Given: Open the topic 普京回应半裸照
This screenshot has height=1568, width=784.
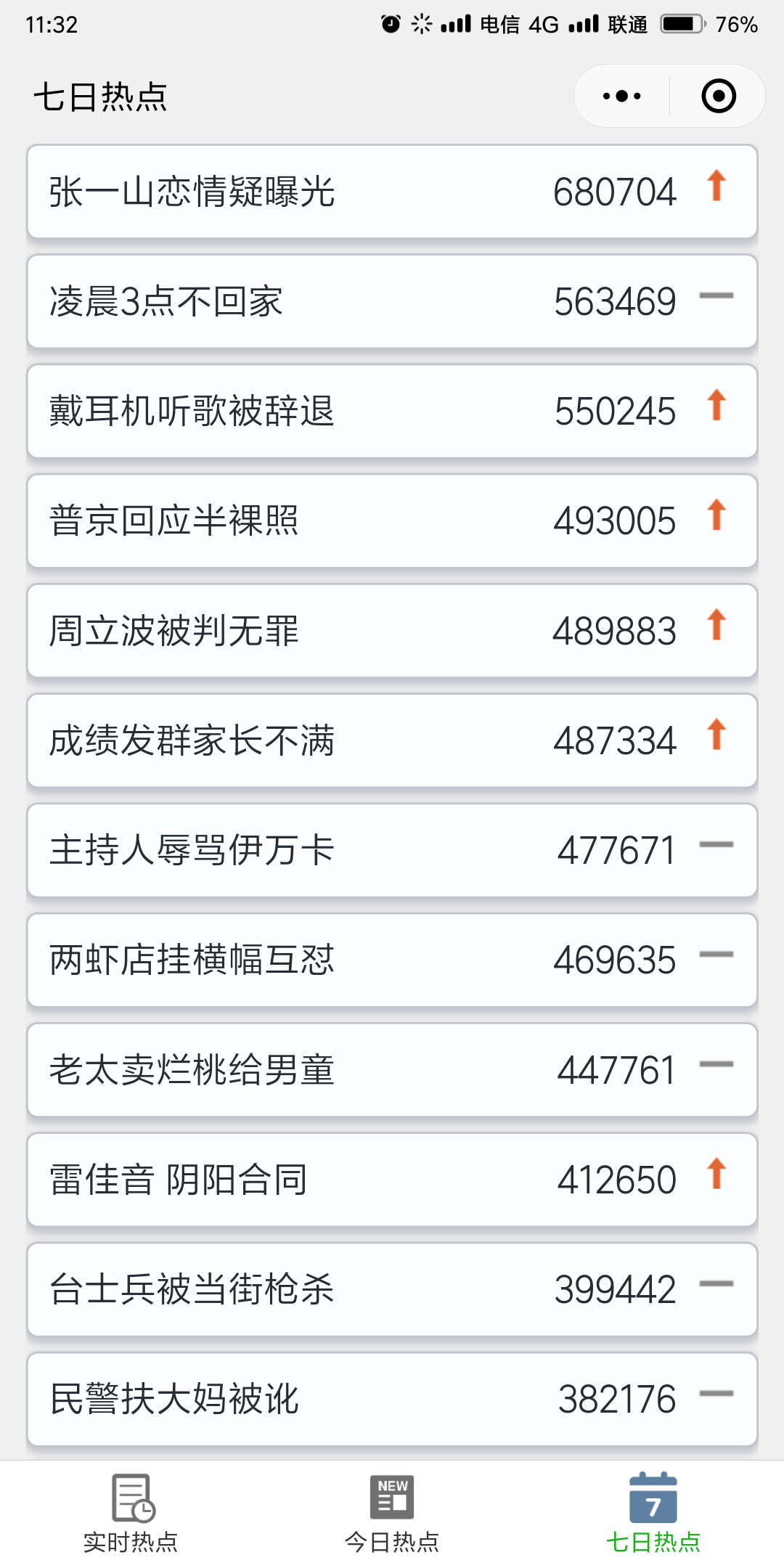Looking at the screenshot, I should (x=392, y=520).
